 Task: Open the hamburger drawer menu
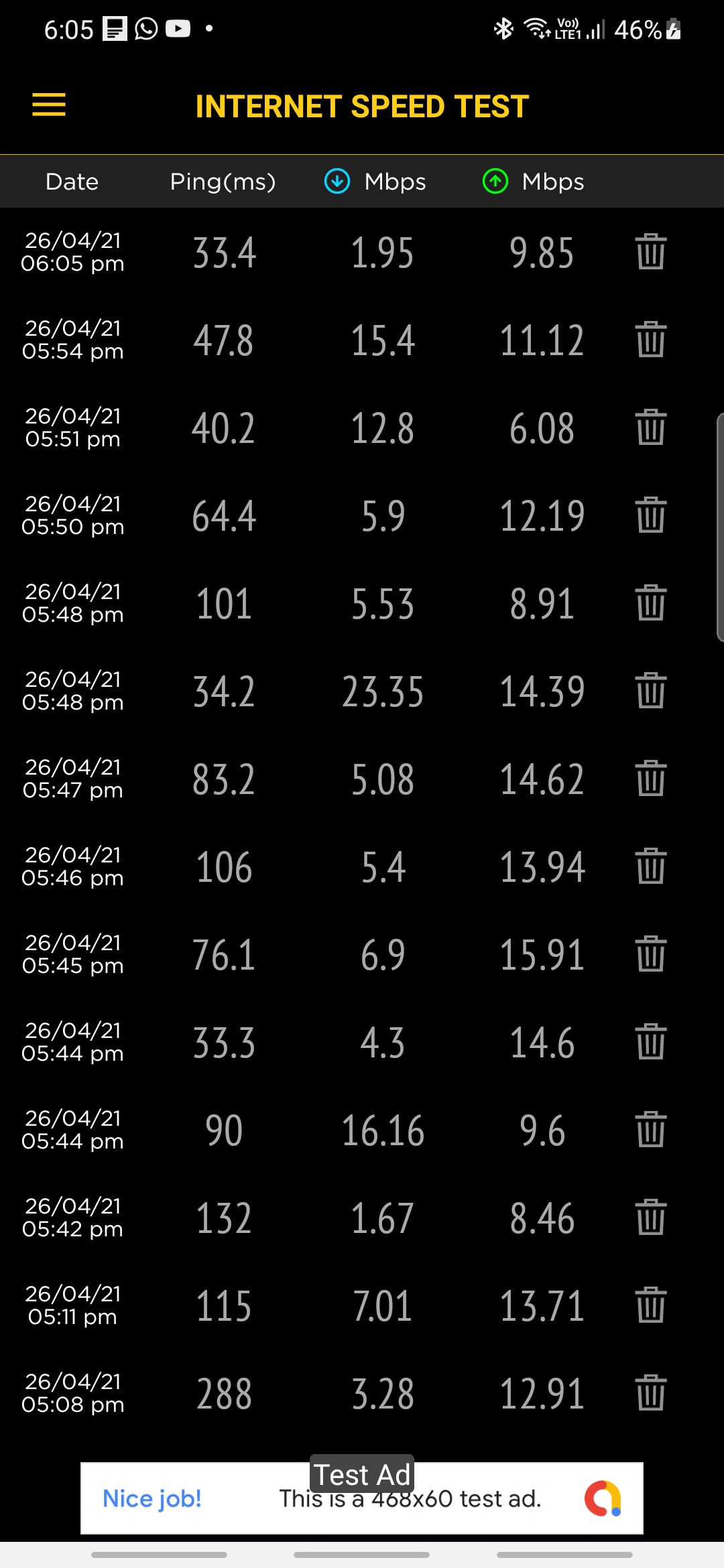point(49,105)
